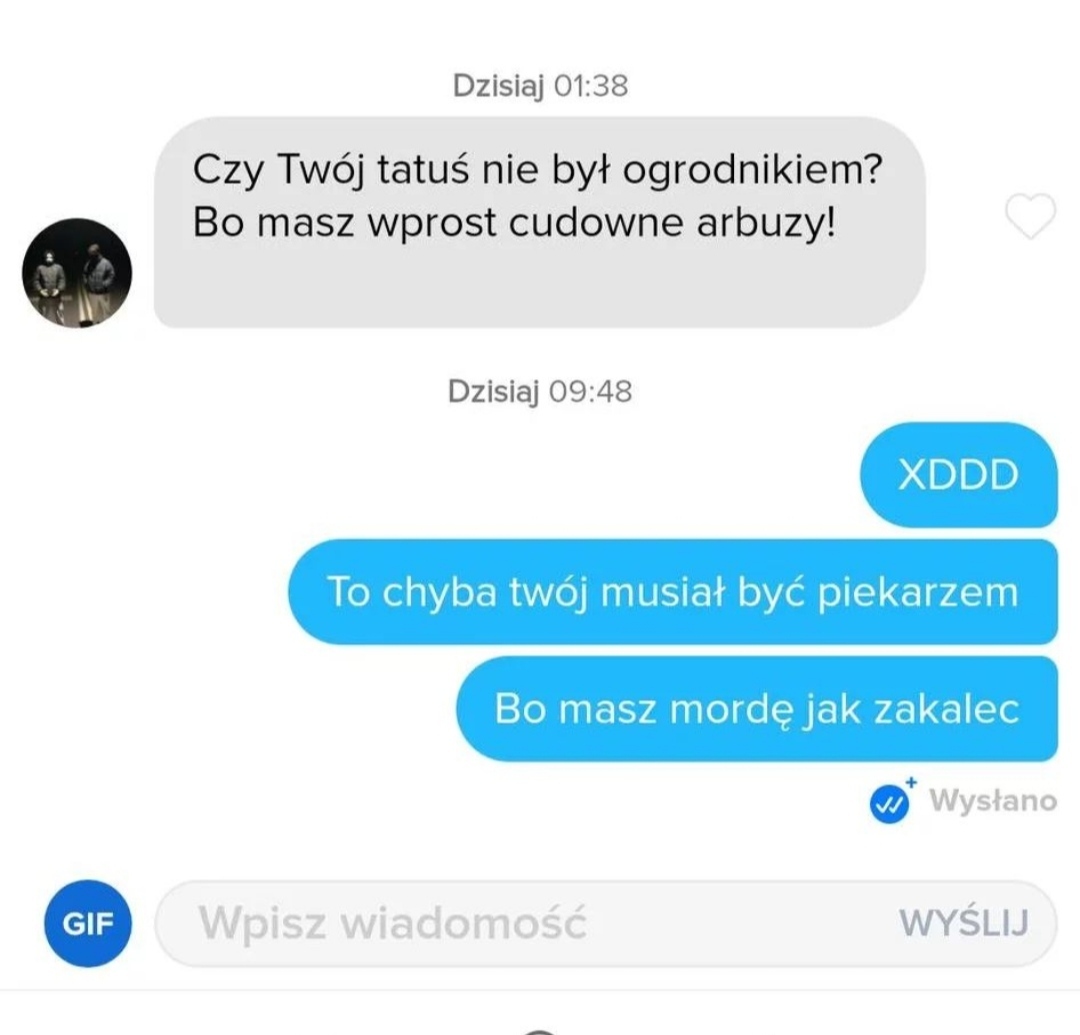Like the message about arbuzy
Viewport: 1080px width, 1035px height.
coord(1029,216)
